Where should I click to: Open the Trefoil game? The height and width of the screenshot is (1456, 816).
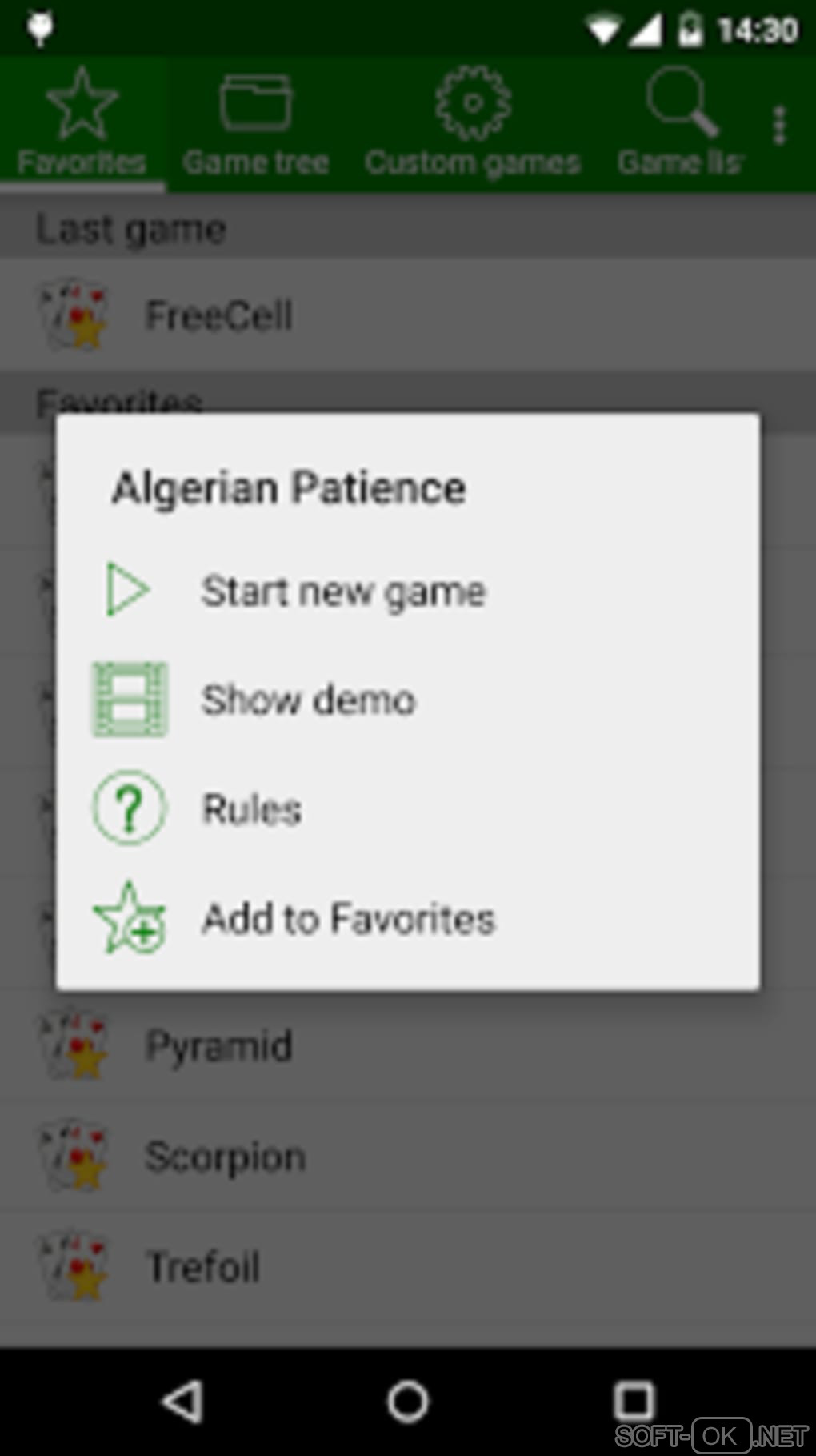pos(202,1267)
